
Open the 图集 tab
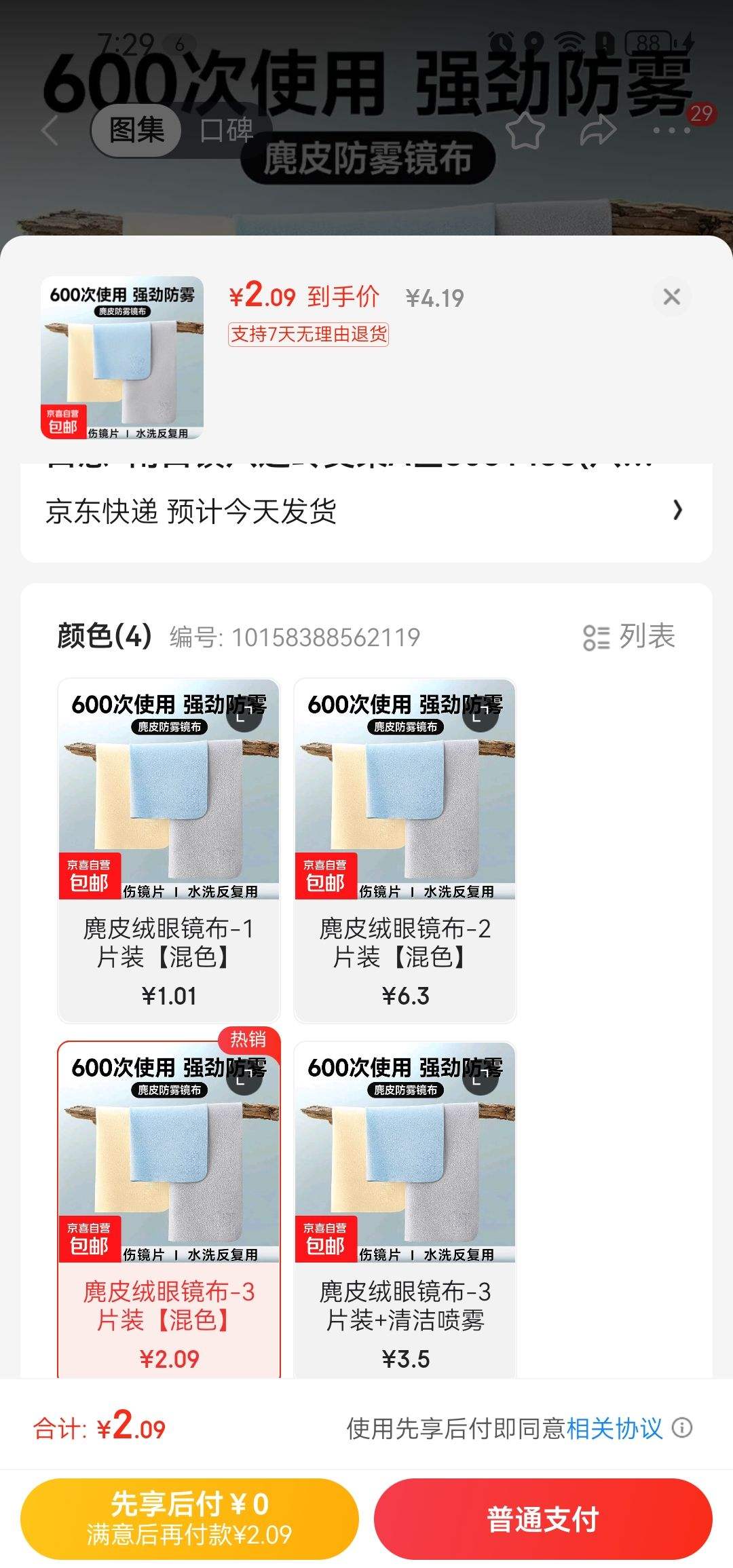(x=136, y=130)
